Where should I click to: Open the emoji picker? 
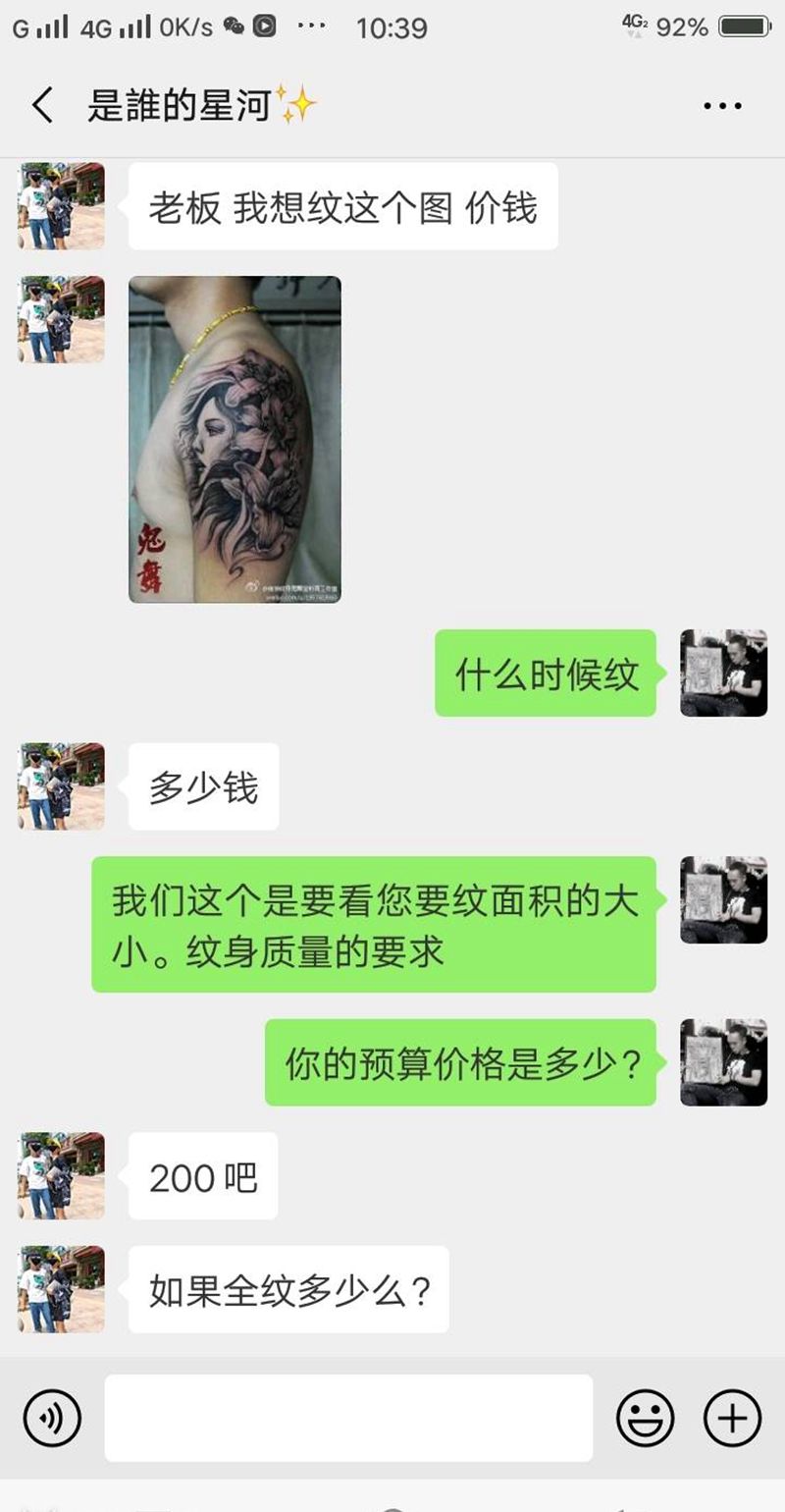point(645,1418)
